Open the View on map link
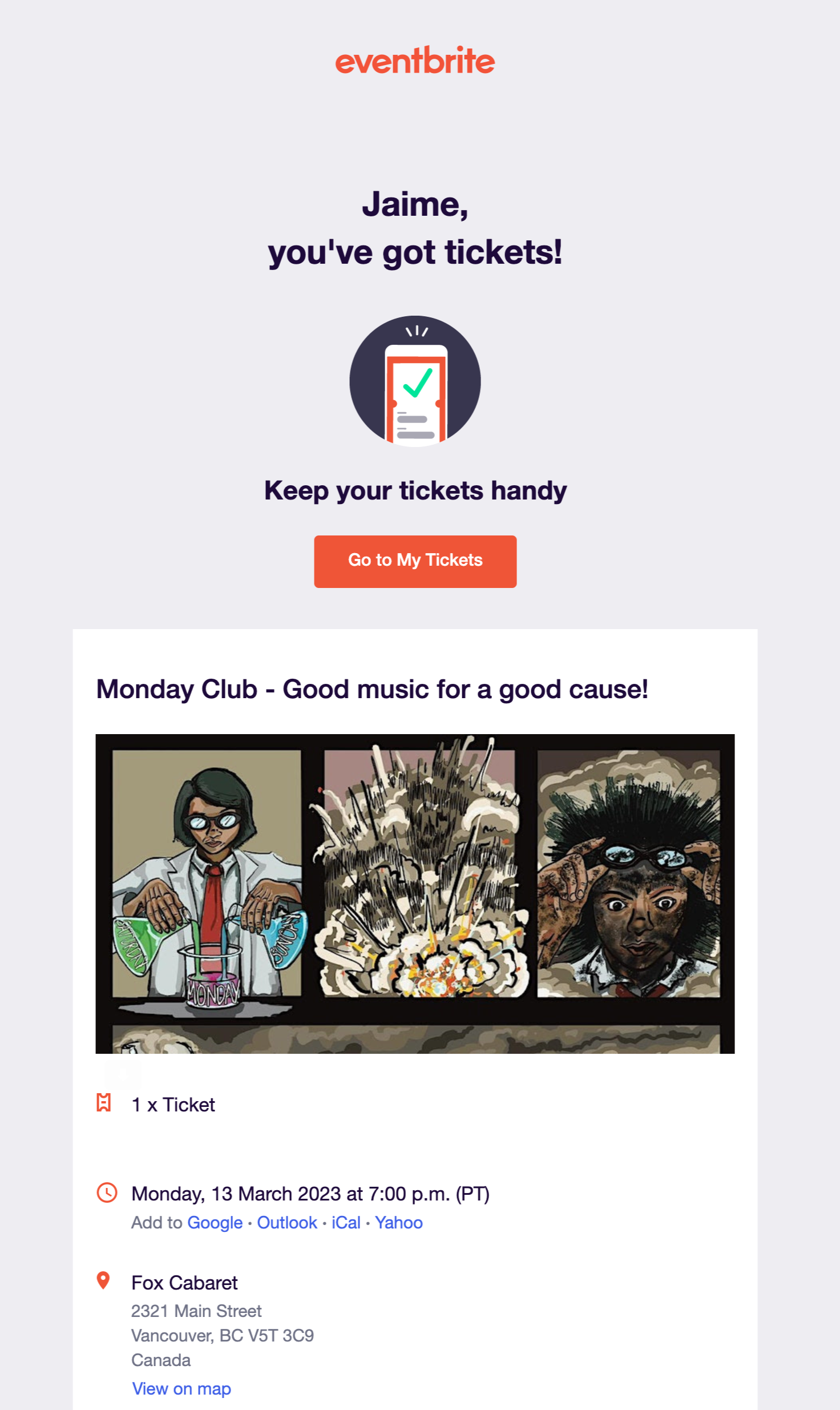This screenshot has width=840, height=1410. click(181, 1388)
